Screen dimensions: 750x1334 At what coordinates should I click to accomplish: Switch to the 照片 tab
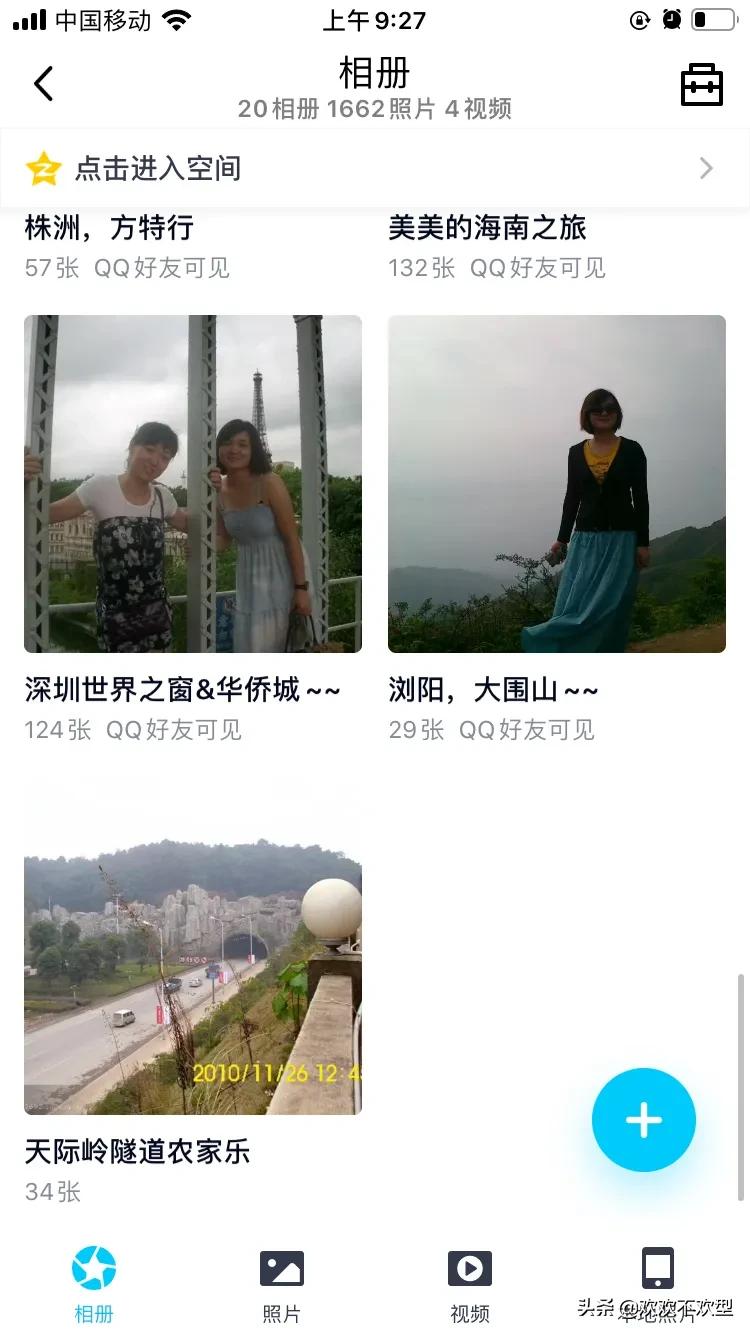click(x=281, y=1284)
